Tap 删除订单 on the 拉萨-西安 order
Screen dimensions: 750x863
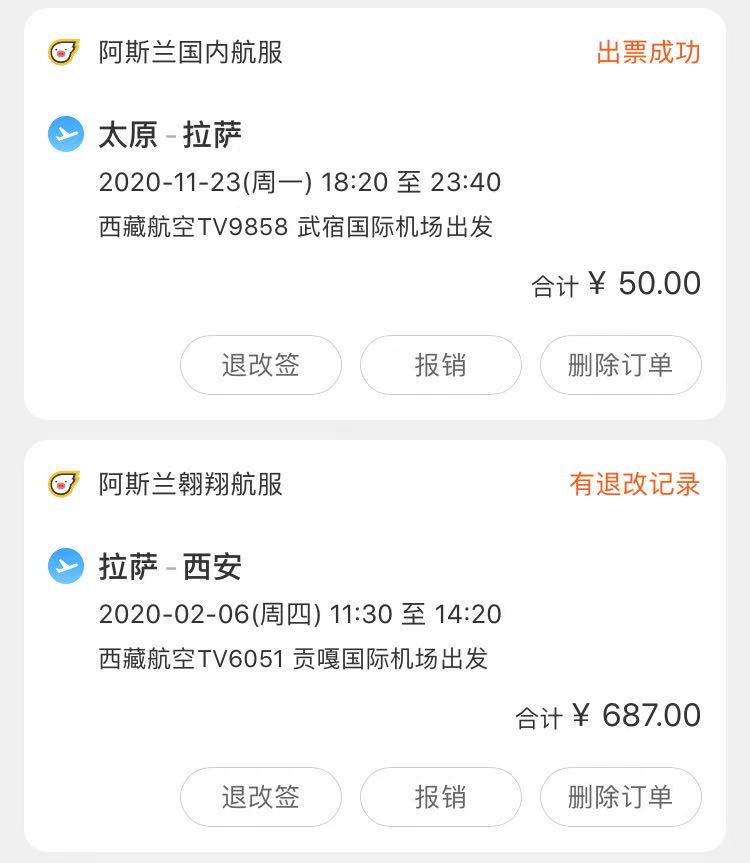(x=620, y=797)
